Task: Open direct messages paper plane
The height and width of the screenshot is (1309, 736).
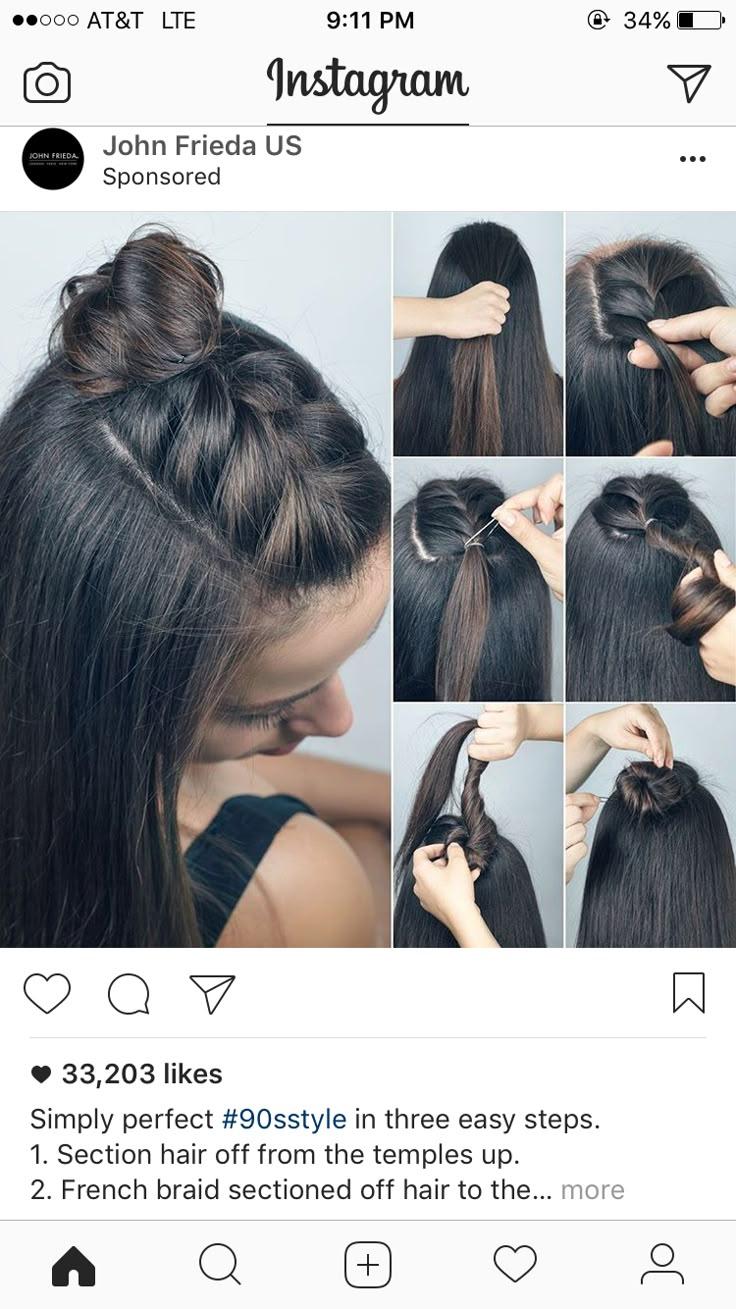Action: point(688,82)
